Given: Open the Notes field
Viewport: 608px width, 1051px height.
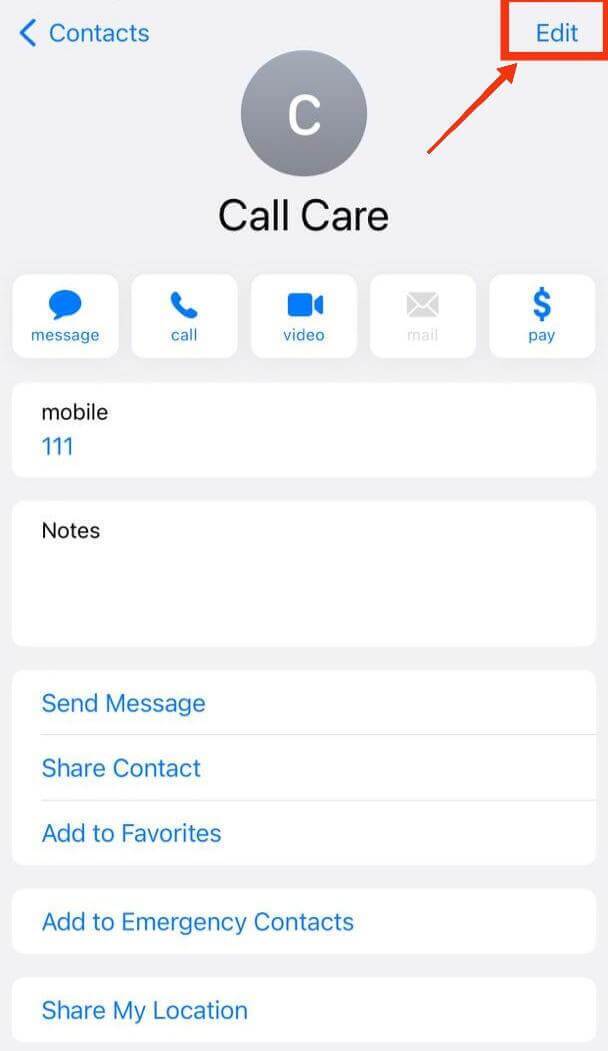Looking at the screenshot, I should click(x=303, y=573).
